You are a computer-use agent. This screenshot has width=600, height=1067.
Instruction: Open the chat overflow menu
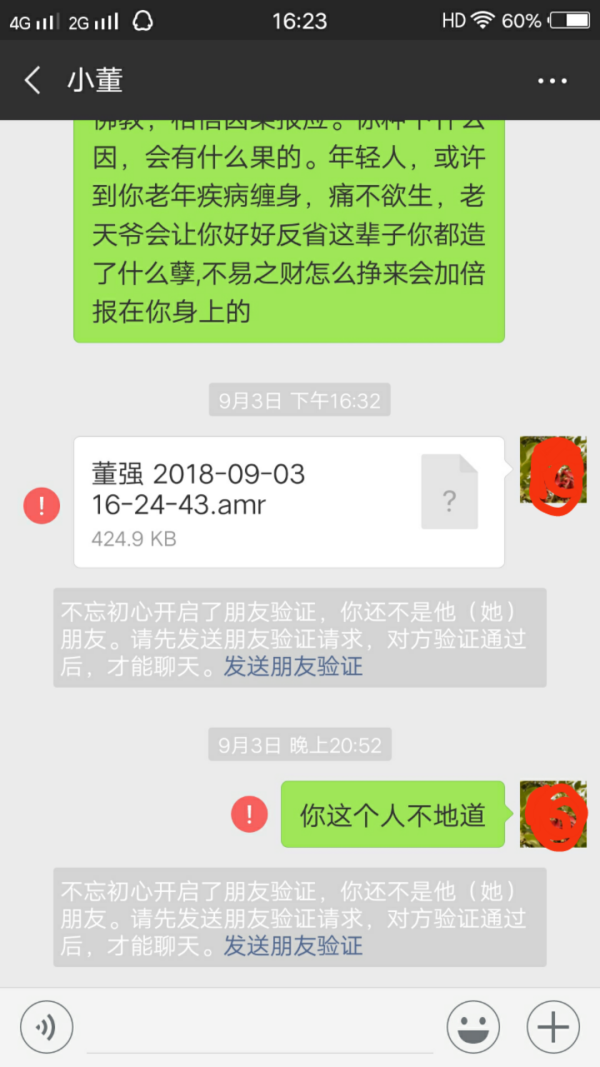click(552, 81)
